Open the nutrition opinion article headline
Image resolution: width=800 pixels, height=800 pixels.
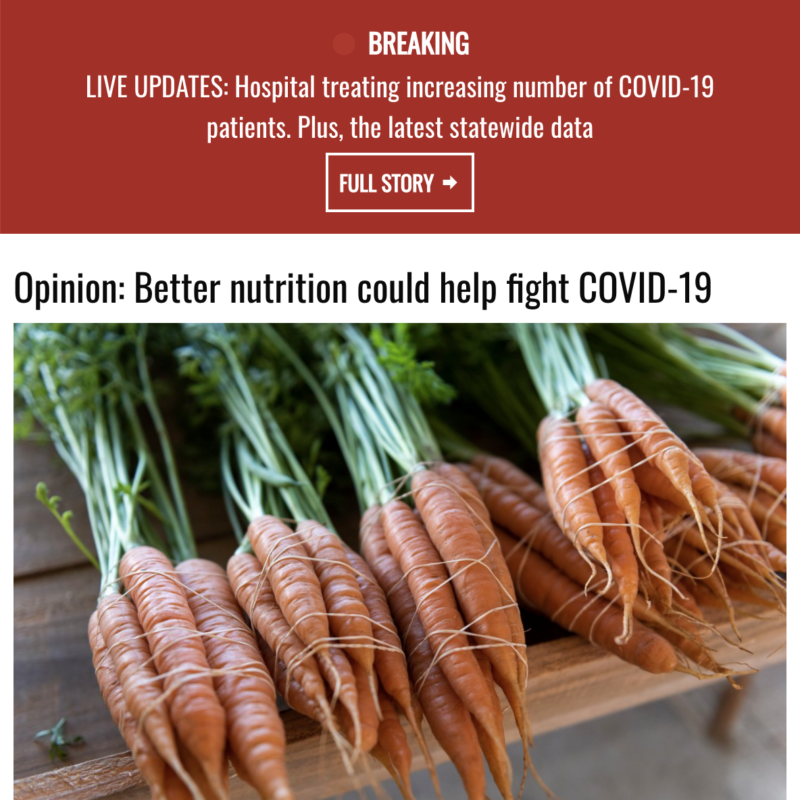coord(362,288)
